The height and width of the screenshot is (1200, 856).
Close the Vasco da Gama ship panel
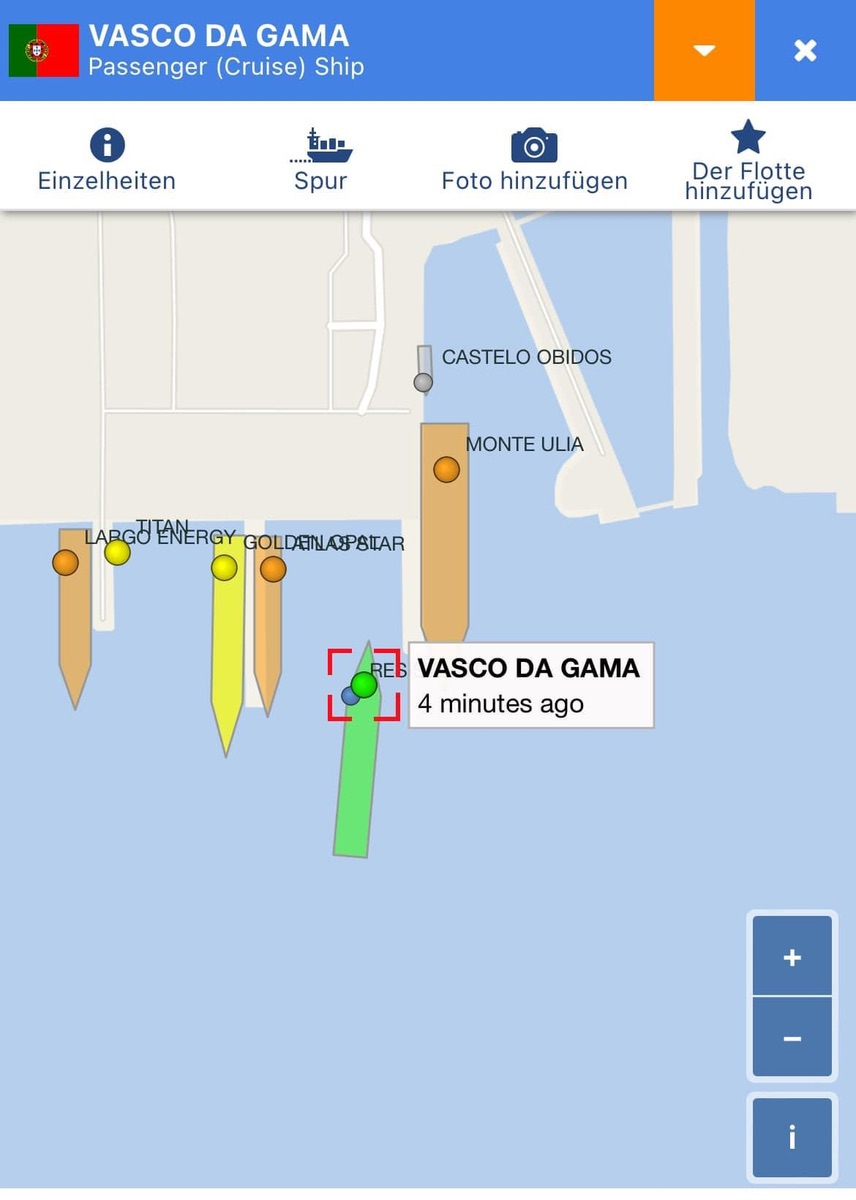point(805,50)
